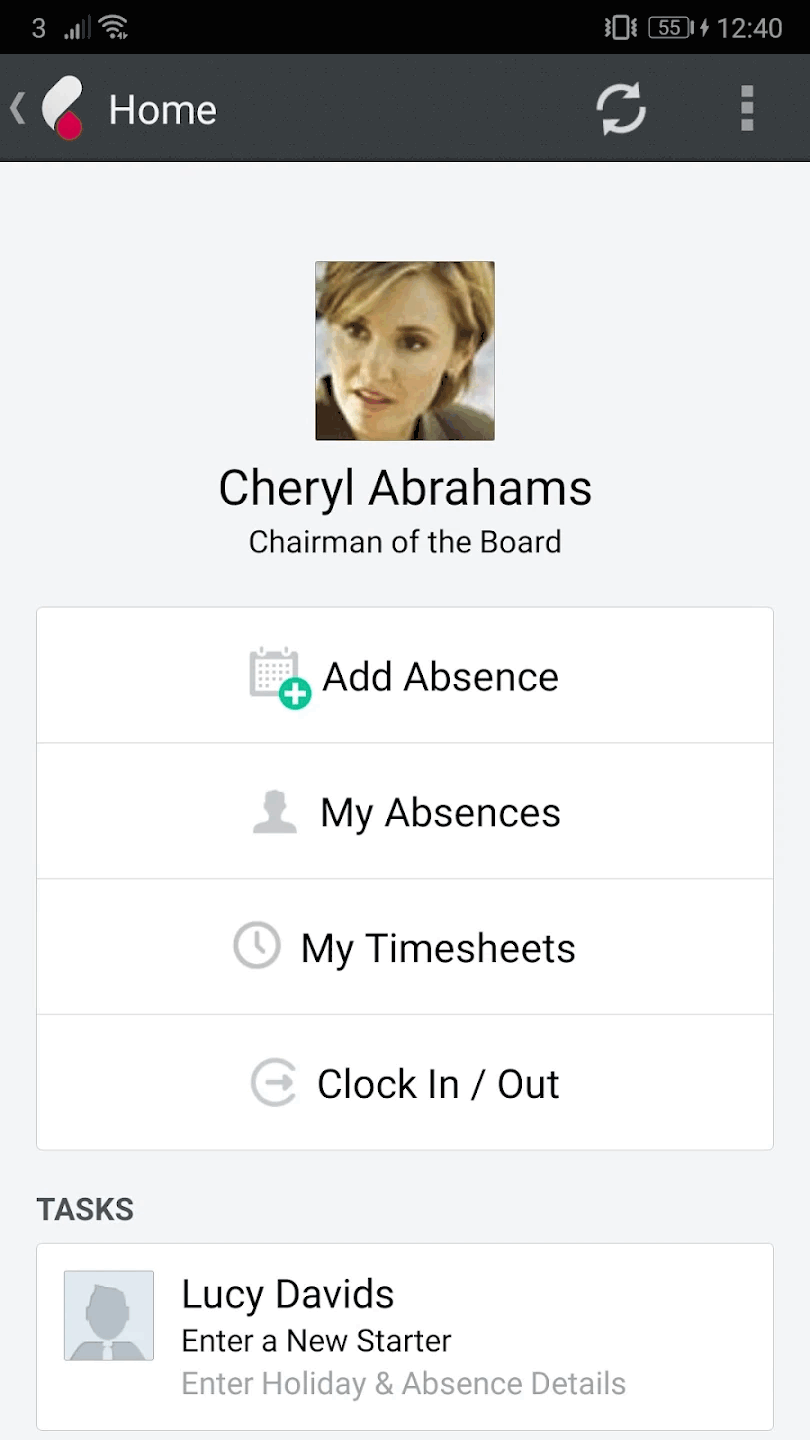Tap the Add Absence calendar icon

[276, 675]
